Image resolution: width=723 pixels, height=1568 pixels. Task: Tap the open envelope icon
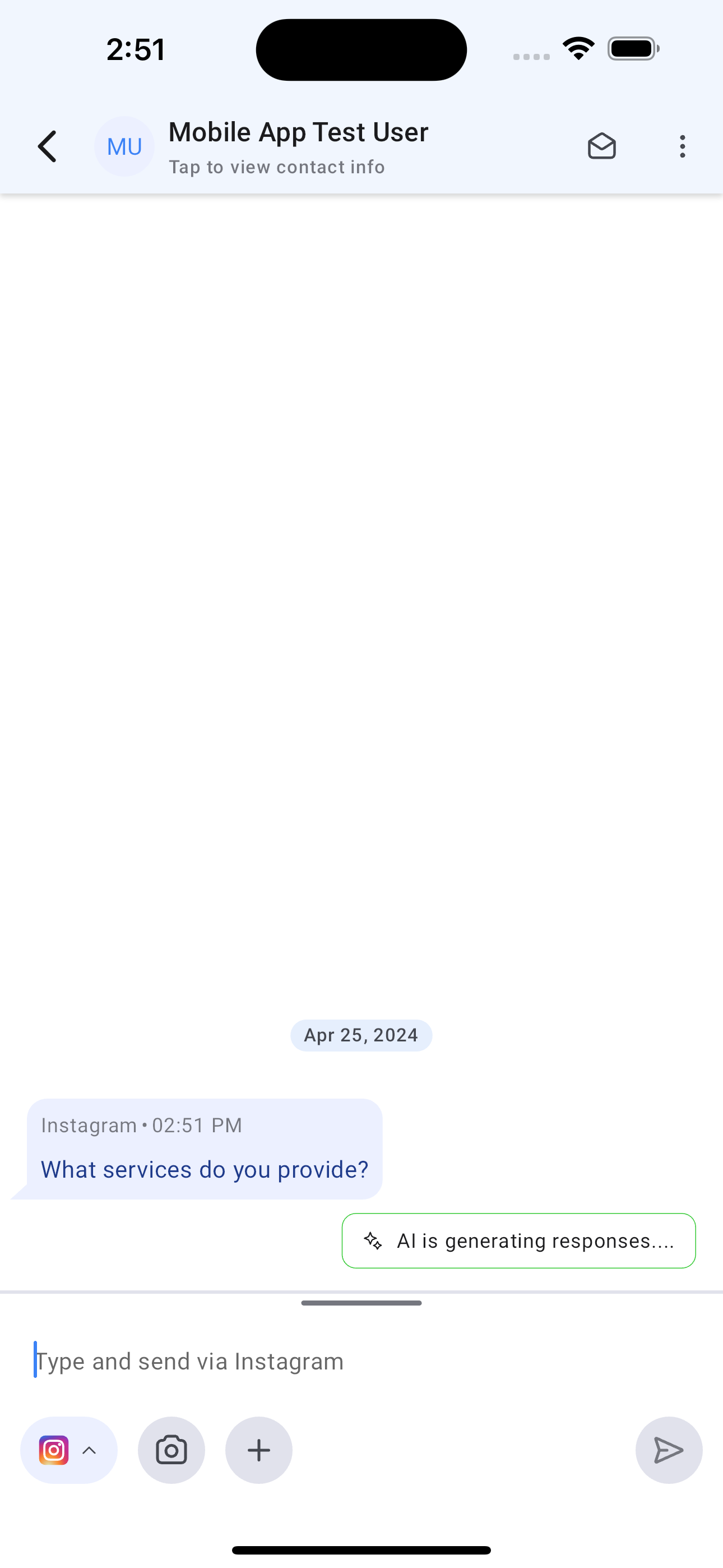click(x=601, y=147)
